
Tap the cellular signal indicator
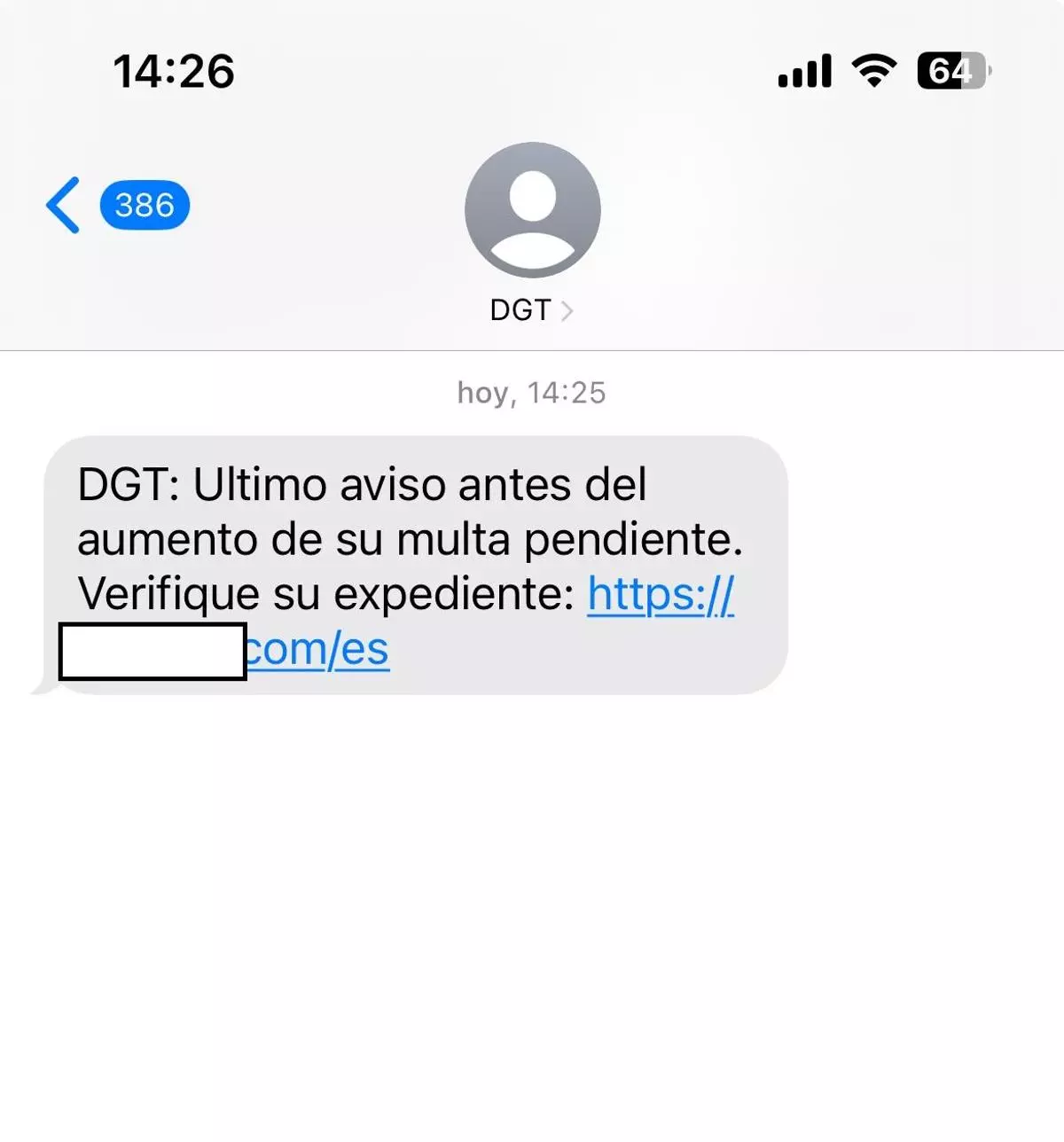click(805, 69)
